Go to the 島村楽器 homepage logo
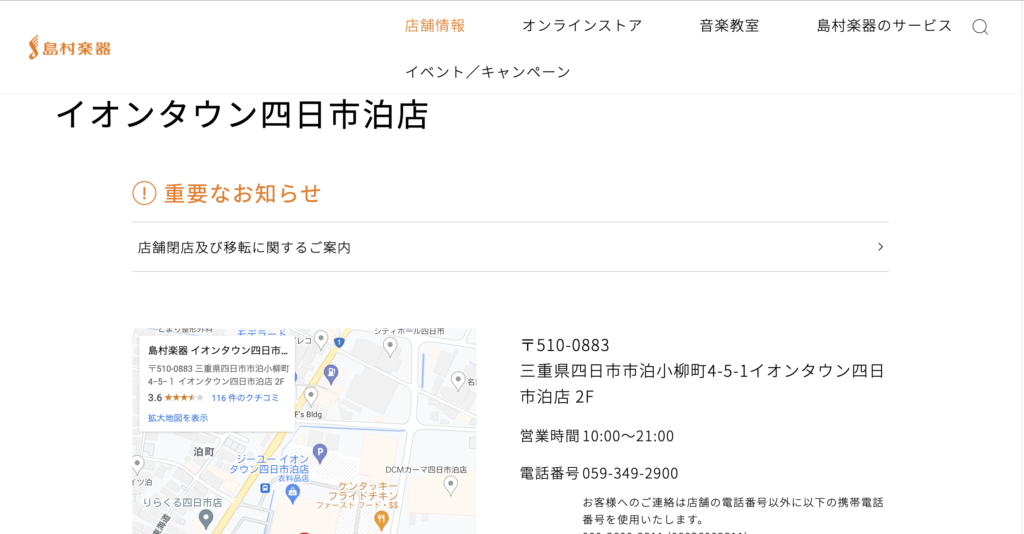 point(70,47)
